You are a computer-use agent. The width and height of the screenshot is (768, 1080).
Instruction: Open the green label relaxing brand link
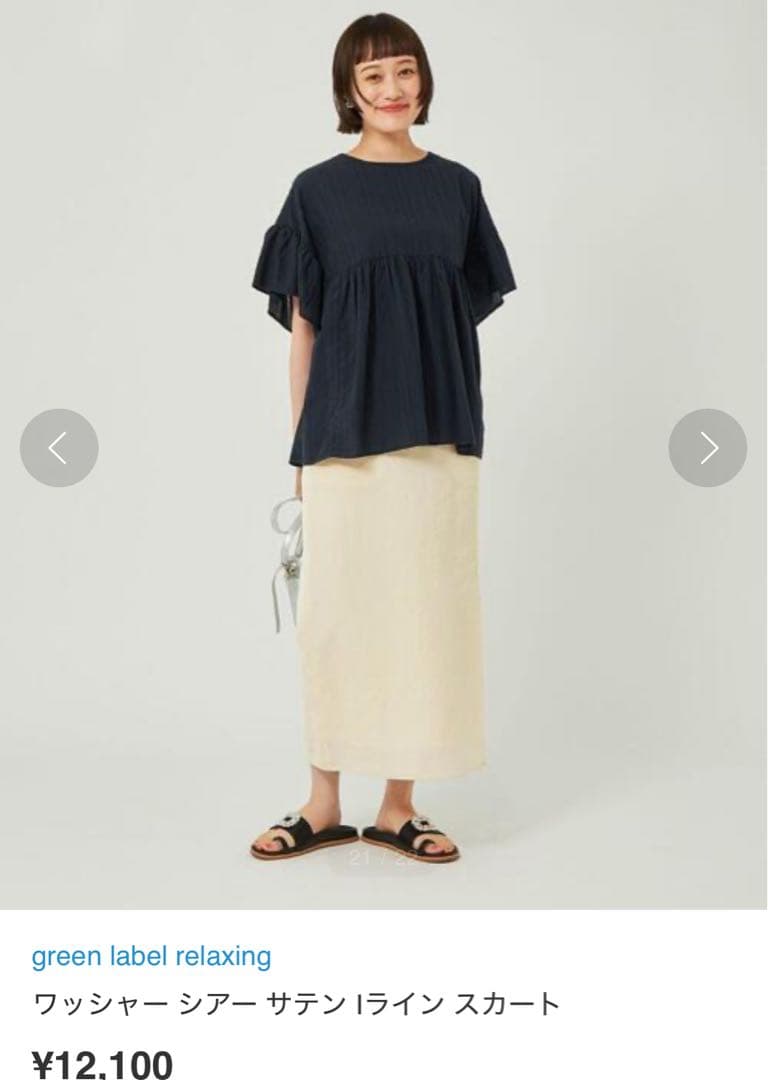(x=151, y=956)
